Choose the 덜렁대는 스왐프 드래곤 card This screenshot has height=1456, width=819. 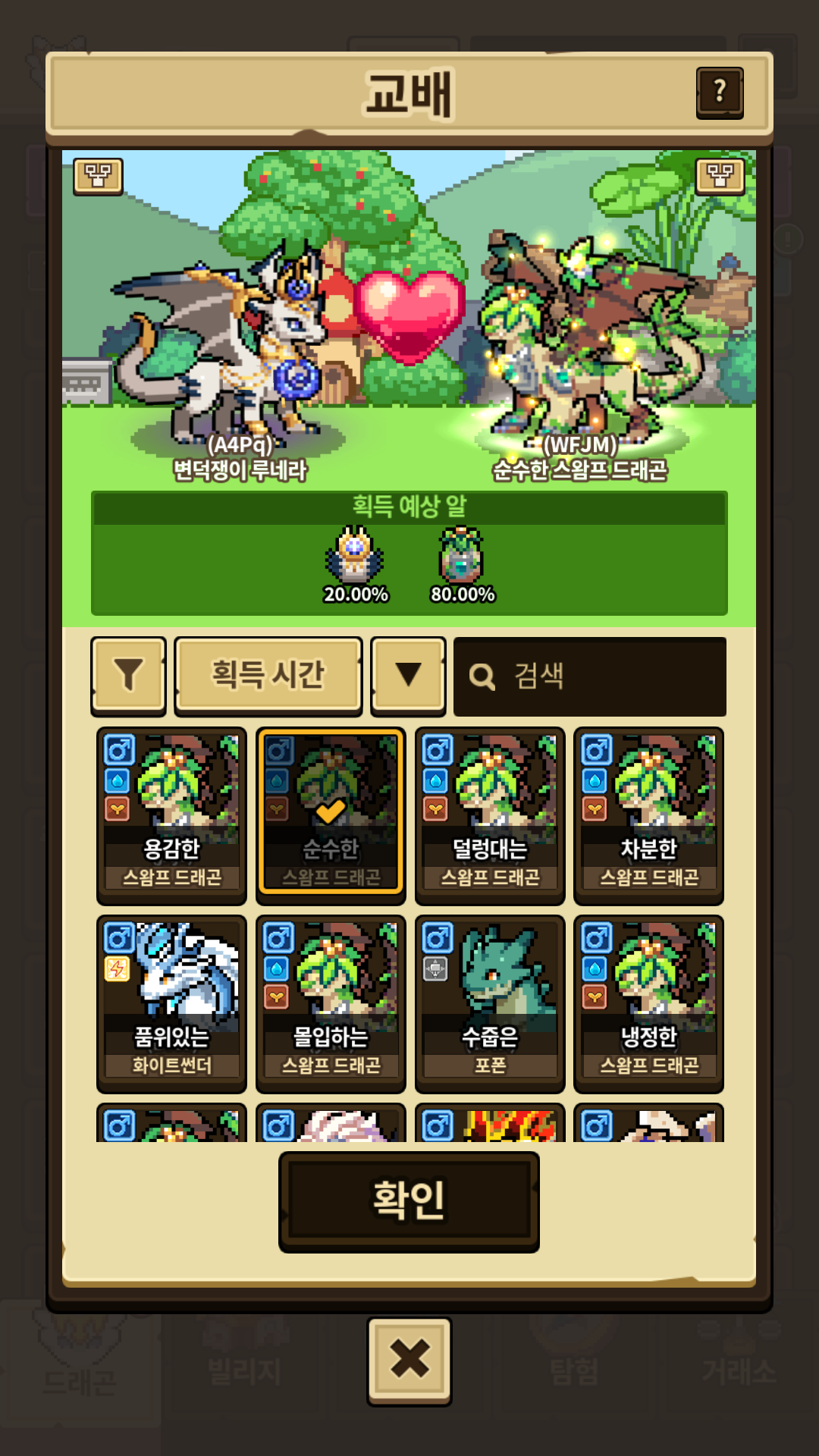[x=490, y=815]
